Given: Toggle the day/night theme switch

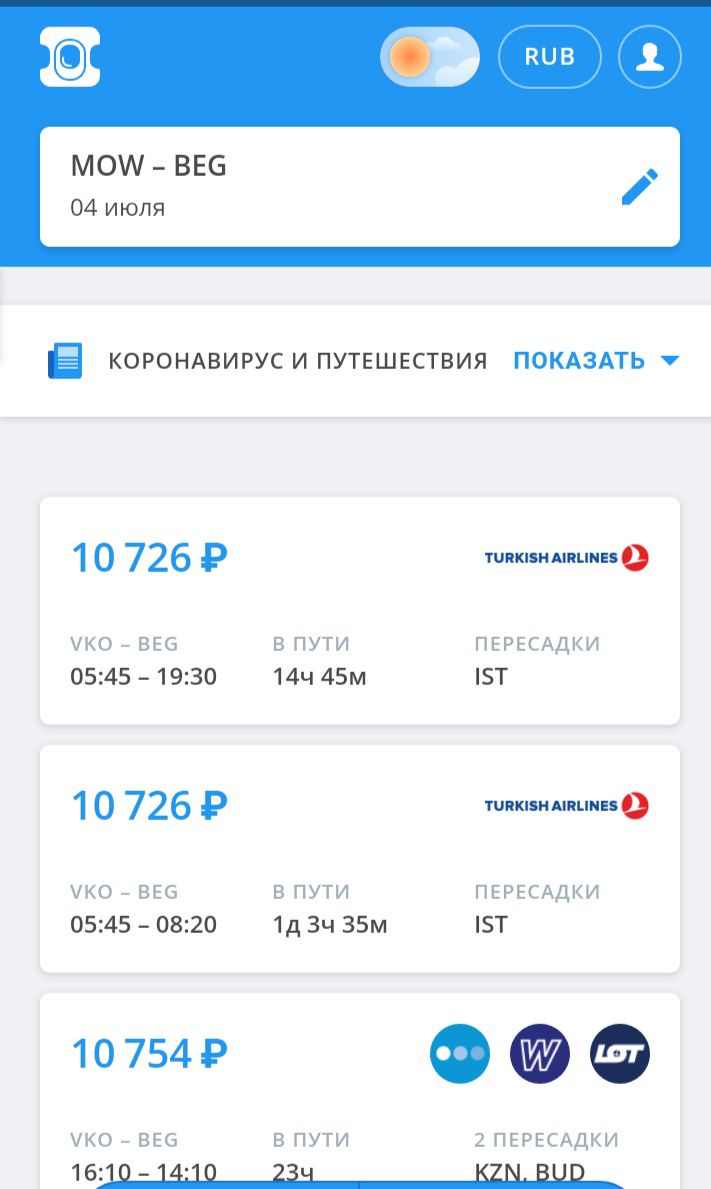Looking at the screenshot, I should click(x=430, y=57).
